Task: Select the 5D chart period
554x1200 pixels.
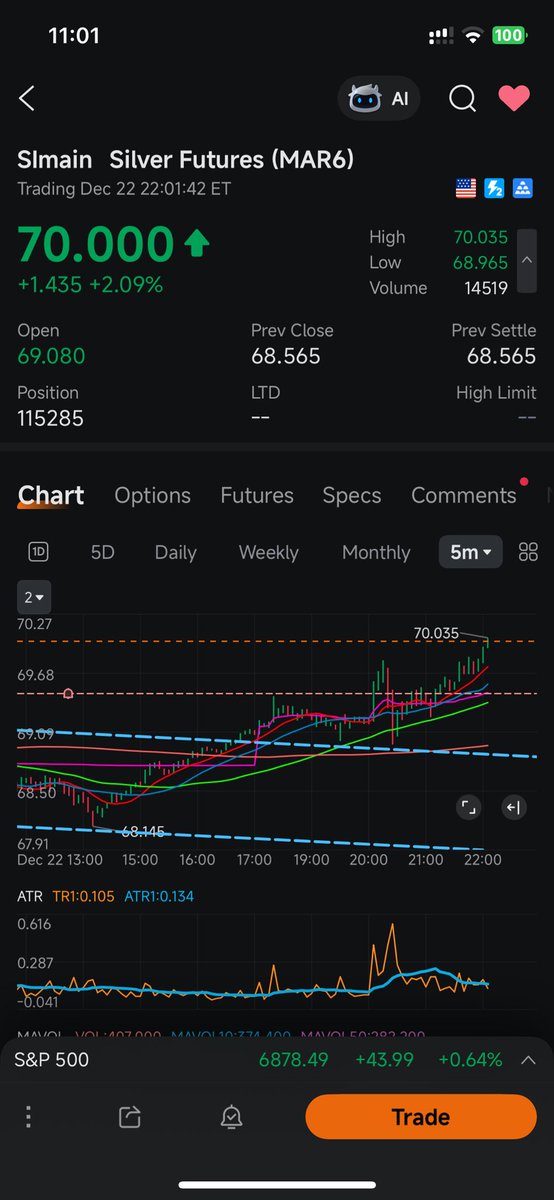Action: 103,552
